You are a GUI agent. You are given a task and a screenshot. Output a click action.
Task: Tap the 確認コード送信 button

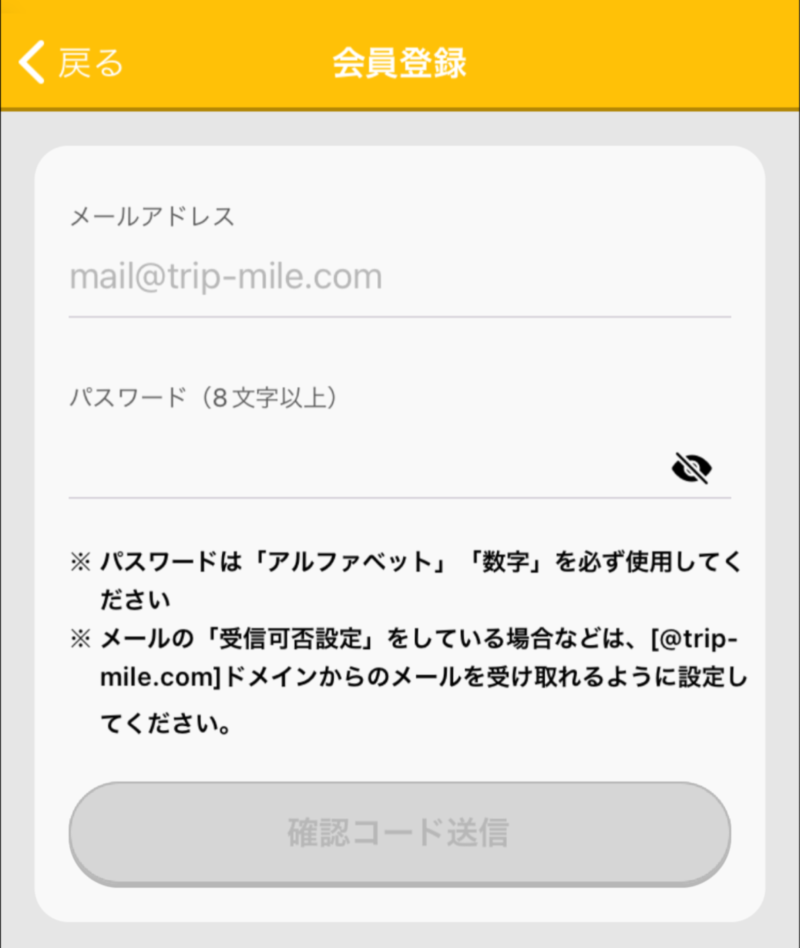(399, 832)
